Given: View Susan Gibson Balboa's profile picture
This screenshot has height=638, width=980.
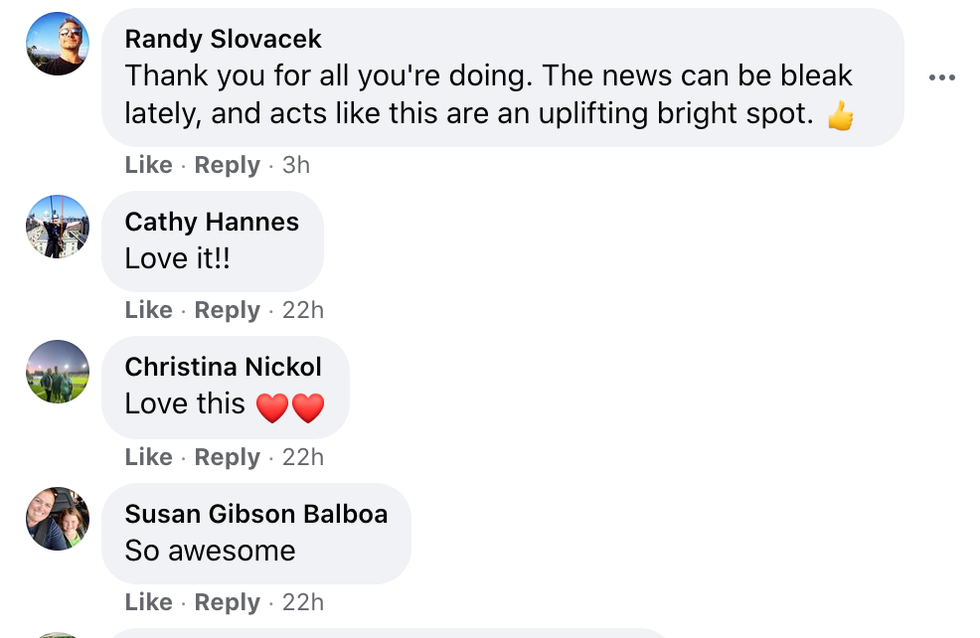Looking at the screenshot, I should pos(57,519).
